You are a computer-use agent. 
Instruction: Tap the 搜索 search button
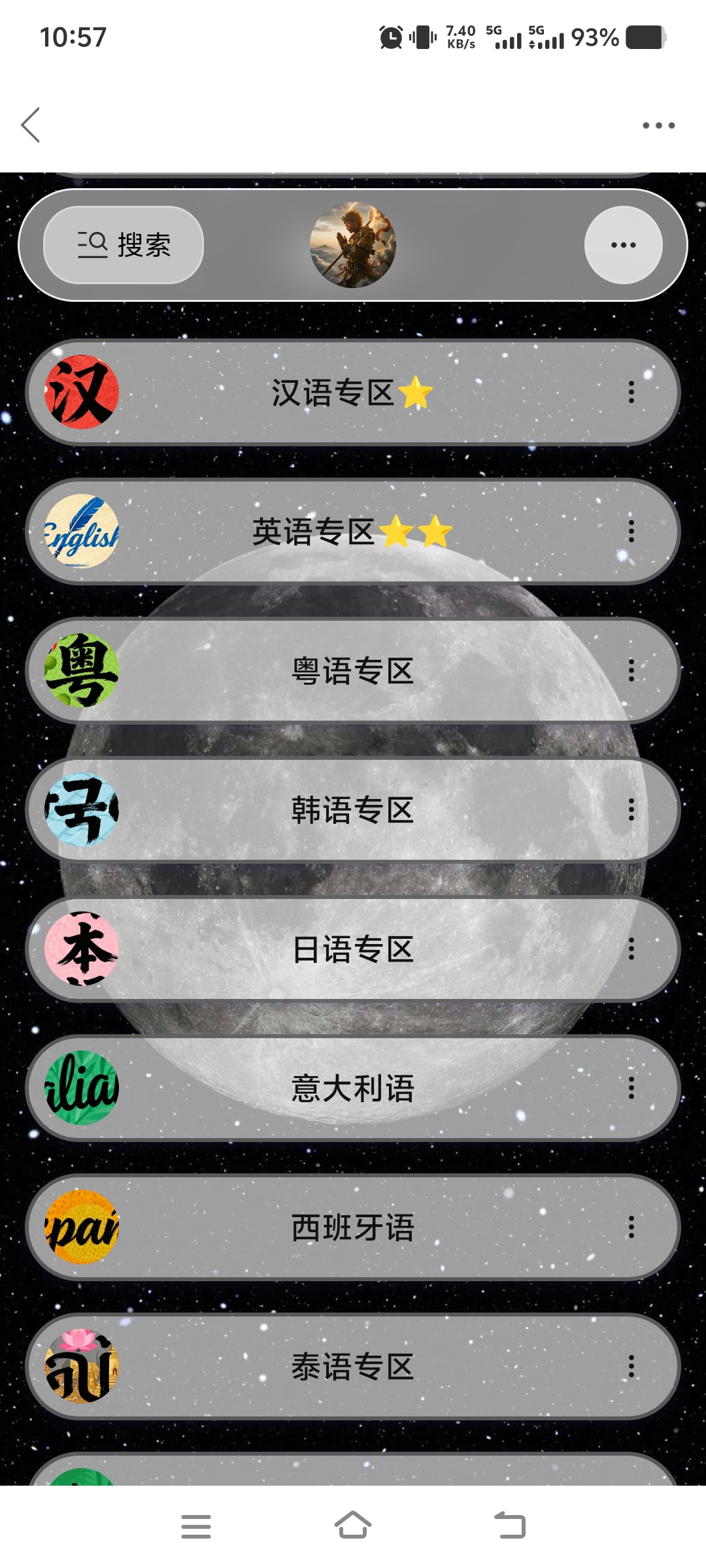pyautogui.click(x=124, y=245)
